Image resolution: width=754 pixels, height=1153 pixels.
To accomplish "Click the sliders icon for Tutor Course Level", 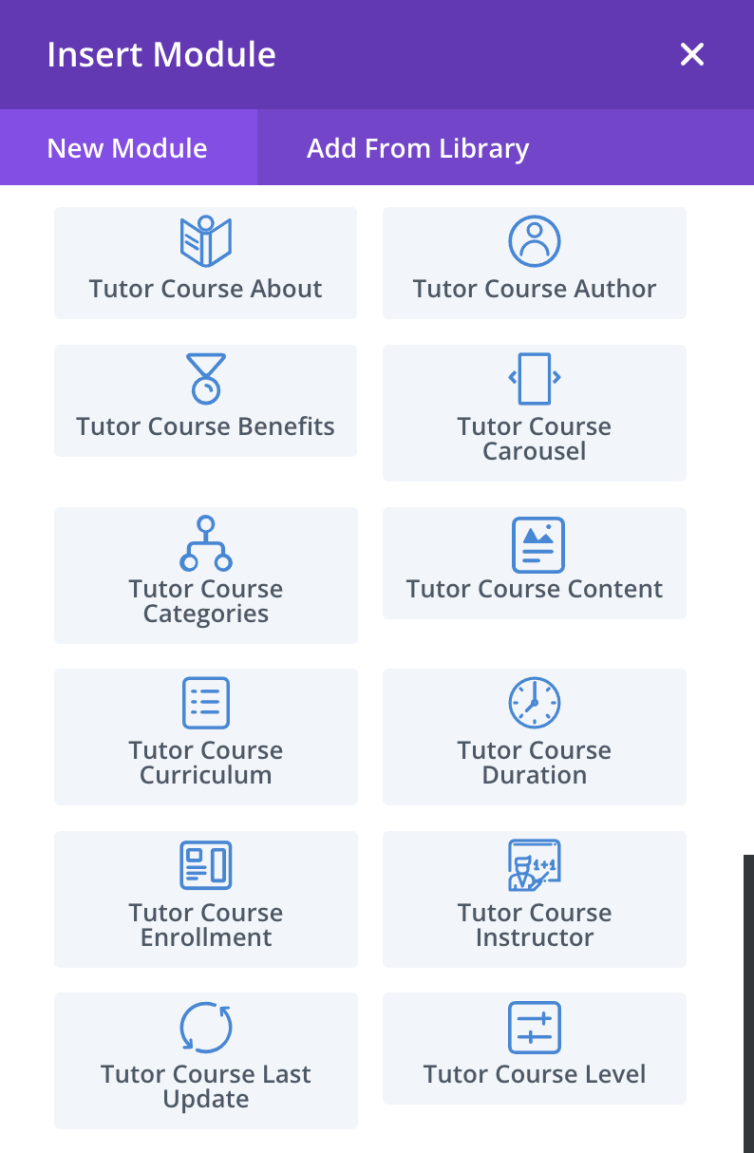I will point(534,1026).
